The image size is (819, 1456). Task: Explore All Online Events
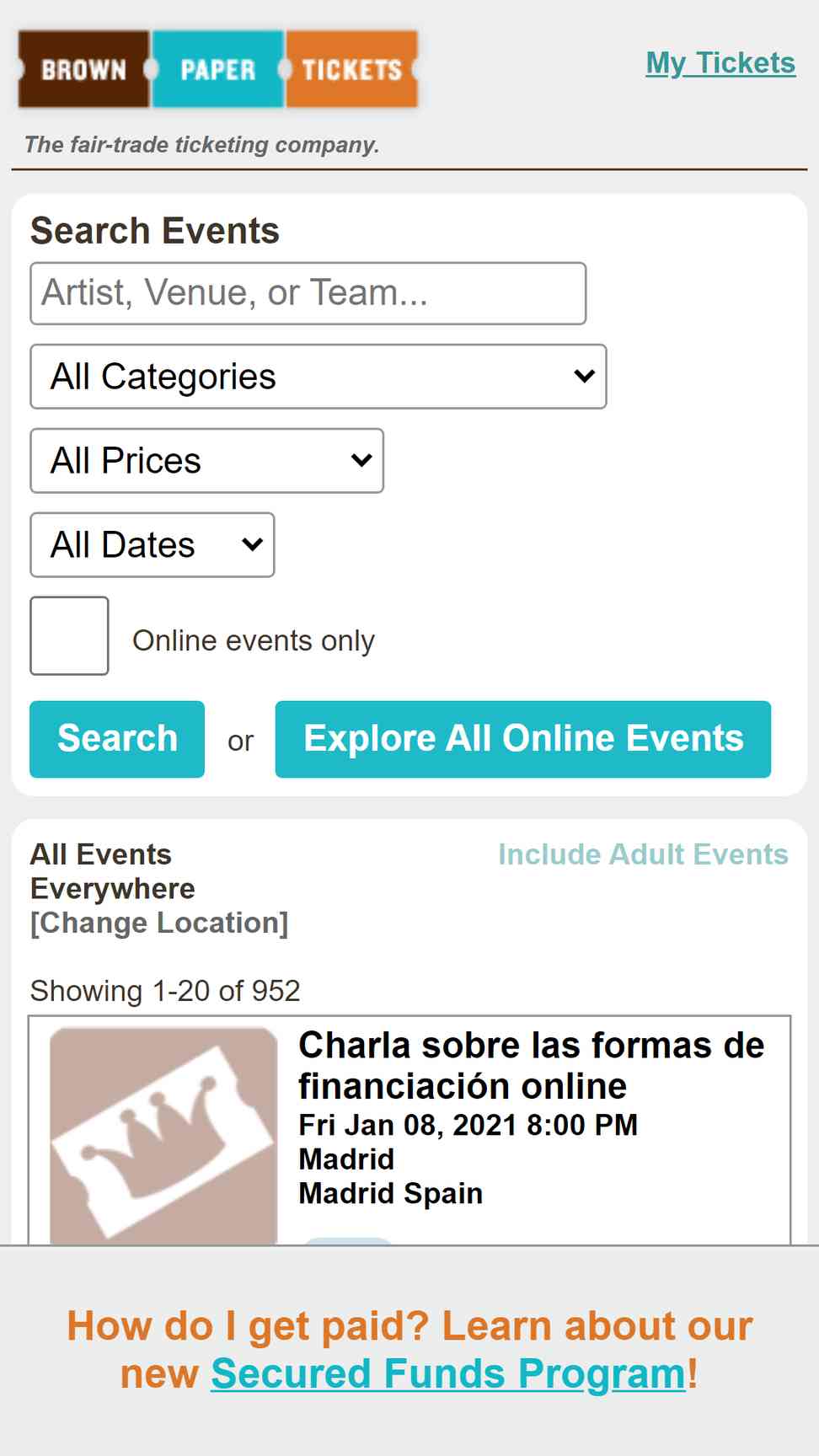[x=523, y=739]
